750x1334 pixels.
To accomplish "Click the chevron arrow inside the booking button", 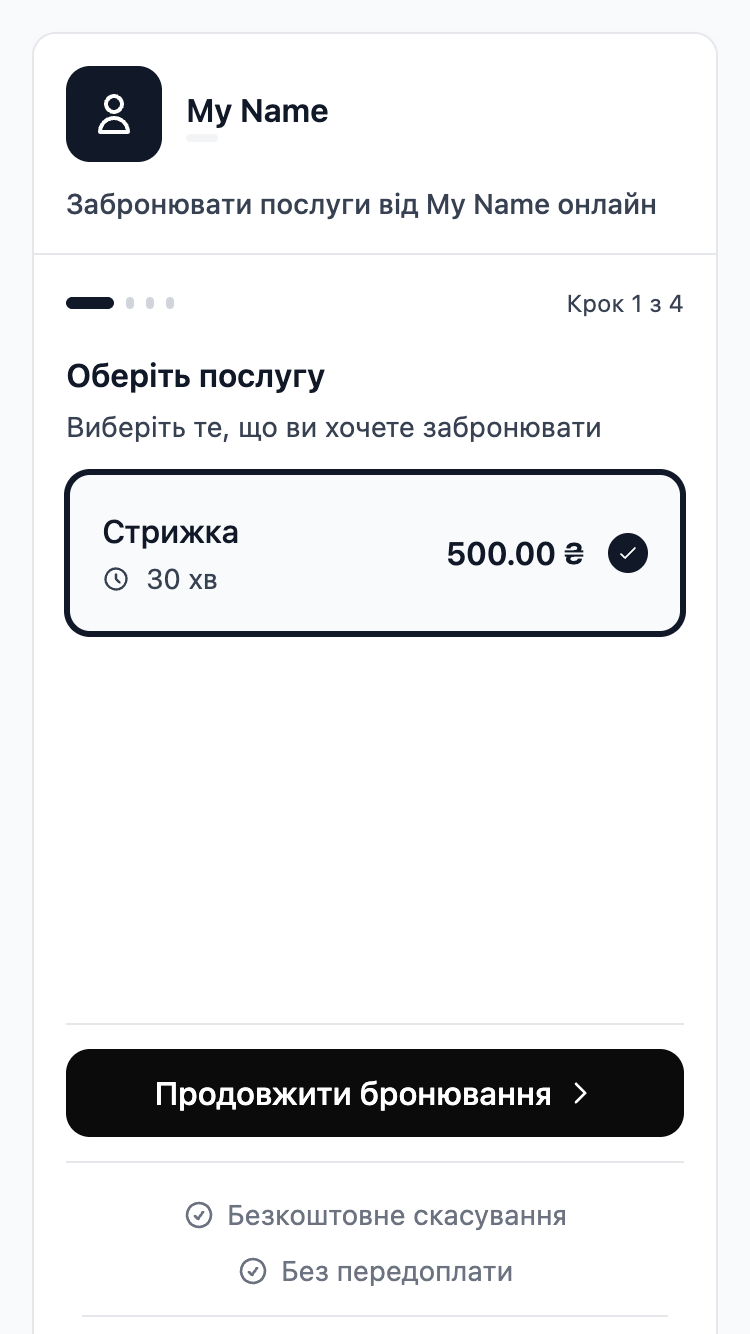I will pyautogui.click(x=580, y=1093).
